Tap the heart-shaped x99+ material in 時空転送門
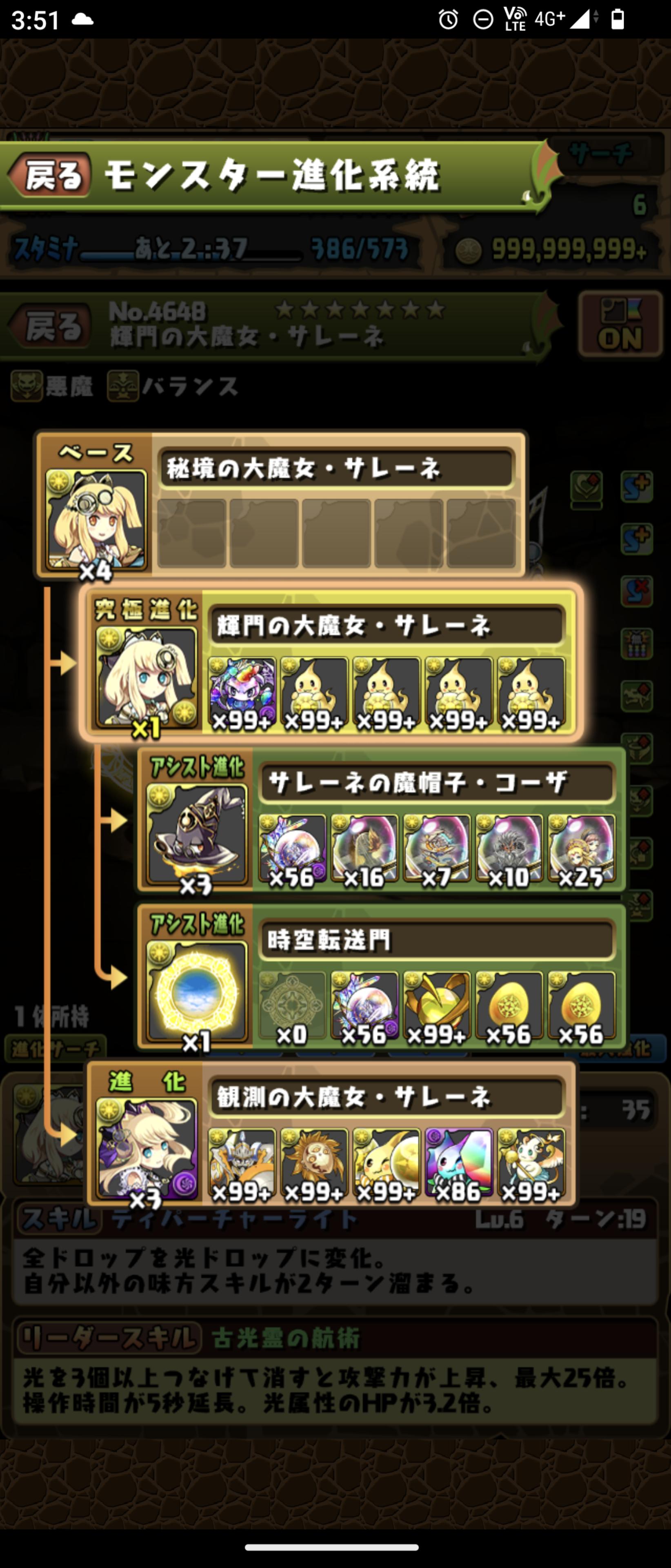Image resolution: width=671 pixels, height=1568 pixels. (436, 1007)
